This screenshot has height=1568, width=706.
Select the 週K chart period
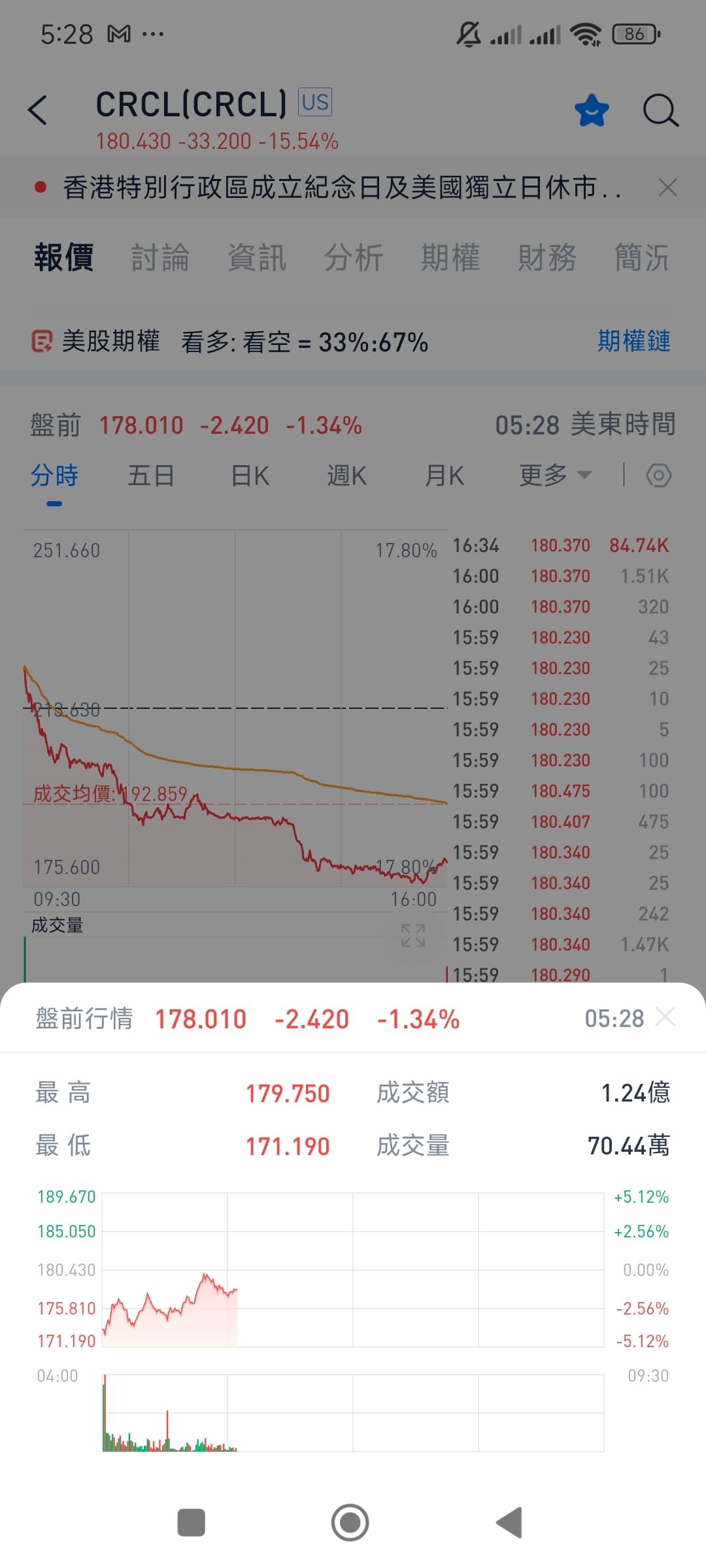pyautogui.click(x=347, y=476)
